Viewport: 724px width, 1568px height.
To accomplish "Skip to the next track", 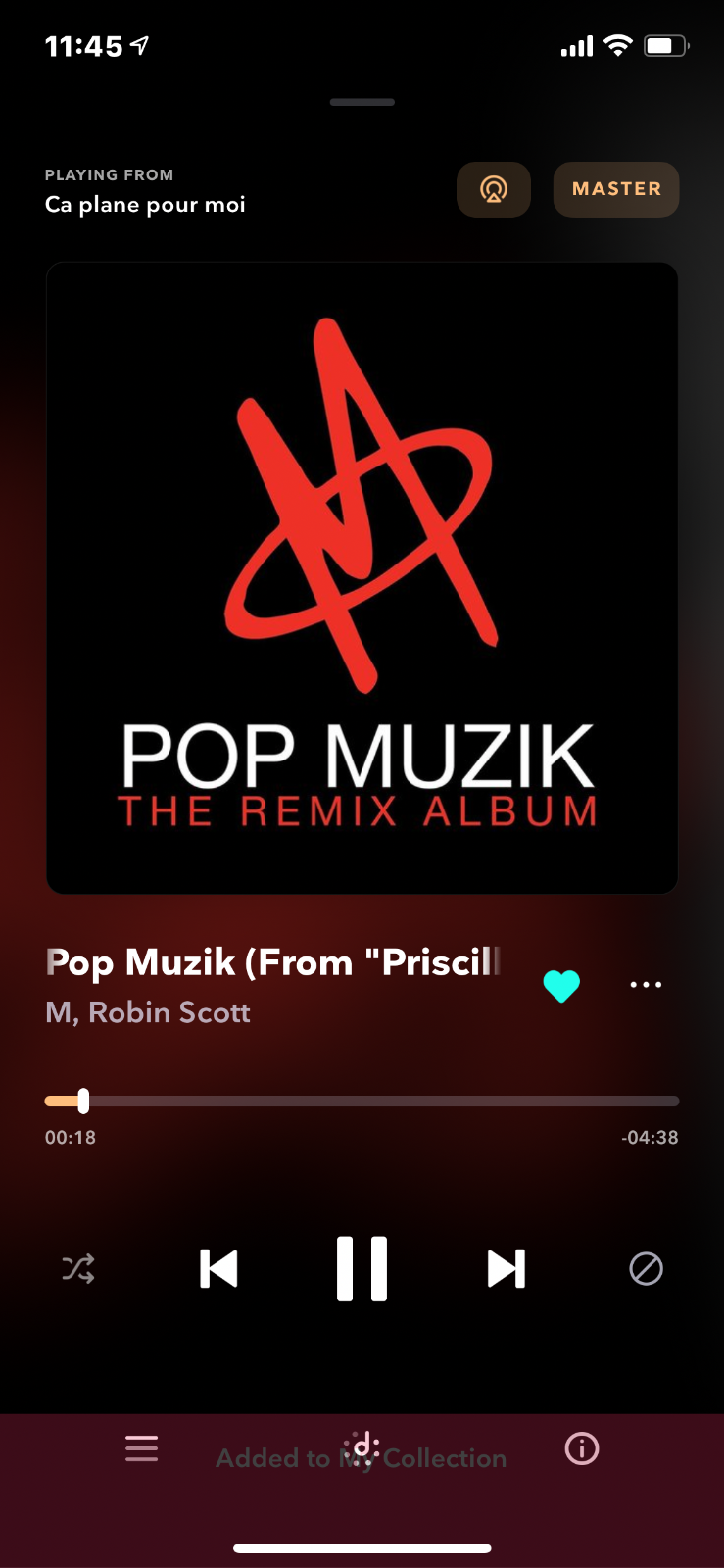I will point(507,1269).
